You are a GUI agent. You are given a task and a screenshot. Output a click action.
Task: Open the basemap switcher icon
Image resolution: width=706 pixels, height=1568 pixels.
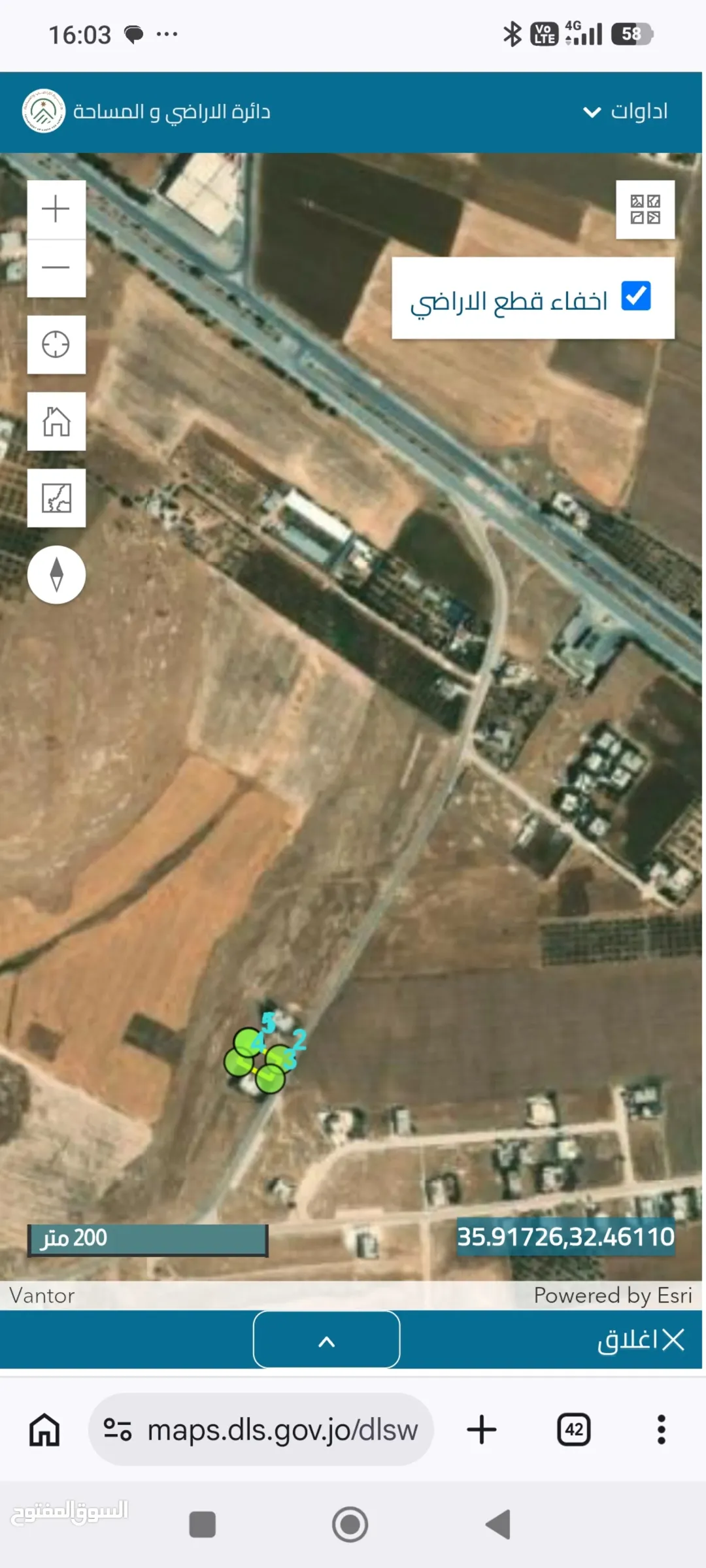coord(56,497)
